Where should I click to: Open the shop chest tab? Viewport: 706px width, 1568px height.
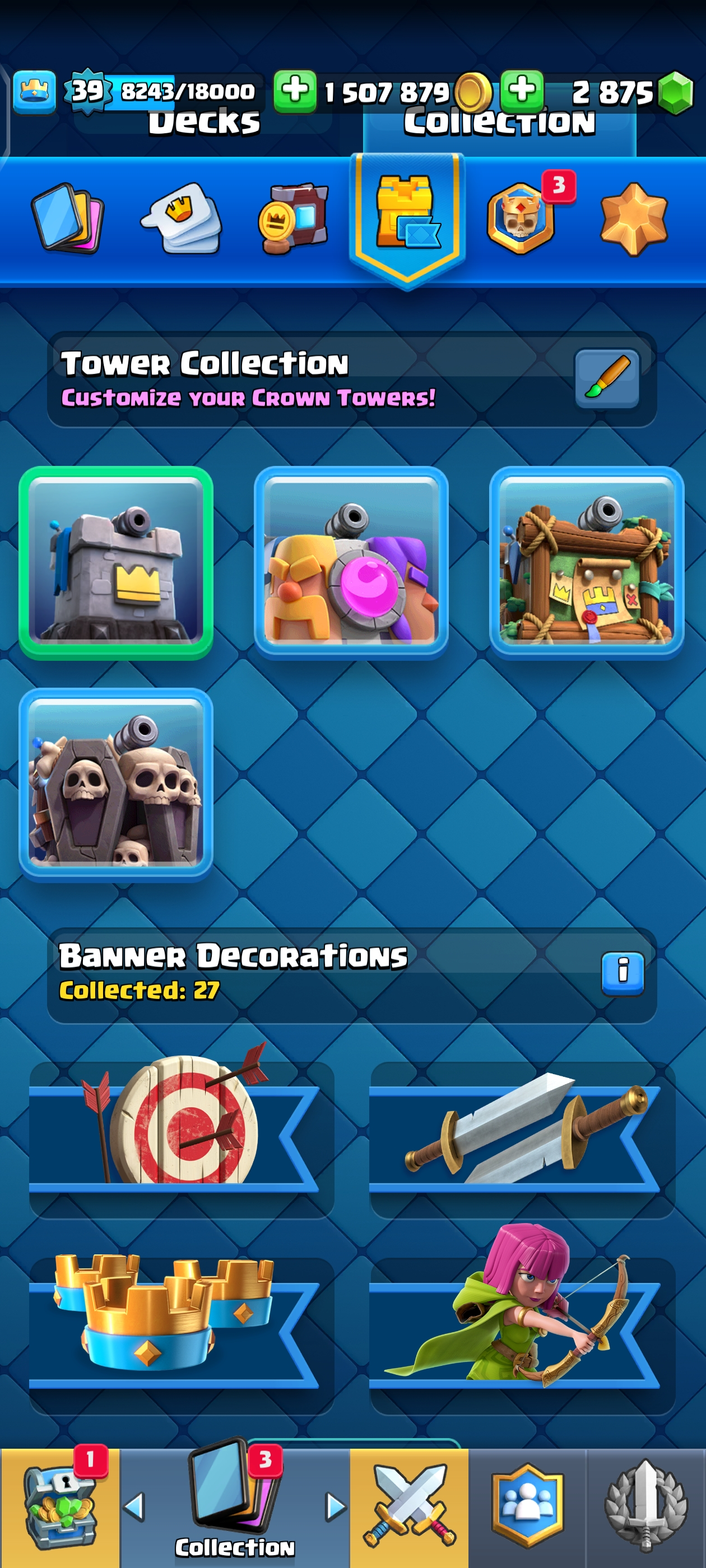[x=60, y=1507]
